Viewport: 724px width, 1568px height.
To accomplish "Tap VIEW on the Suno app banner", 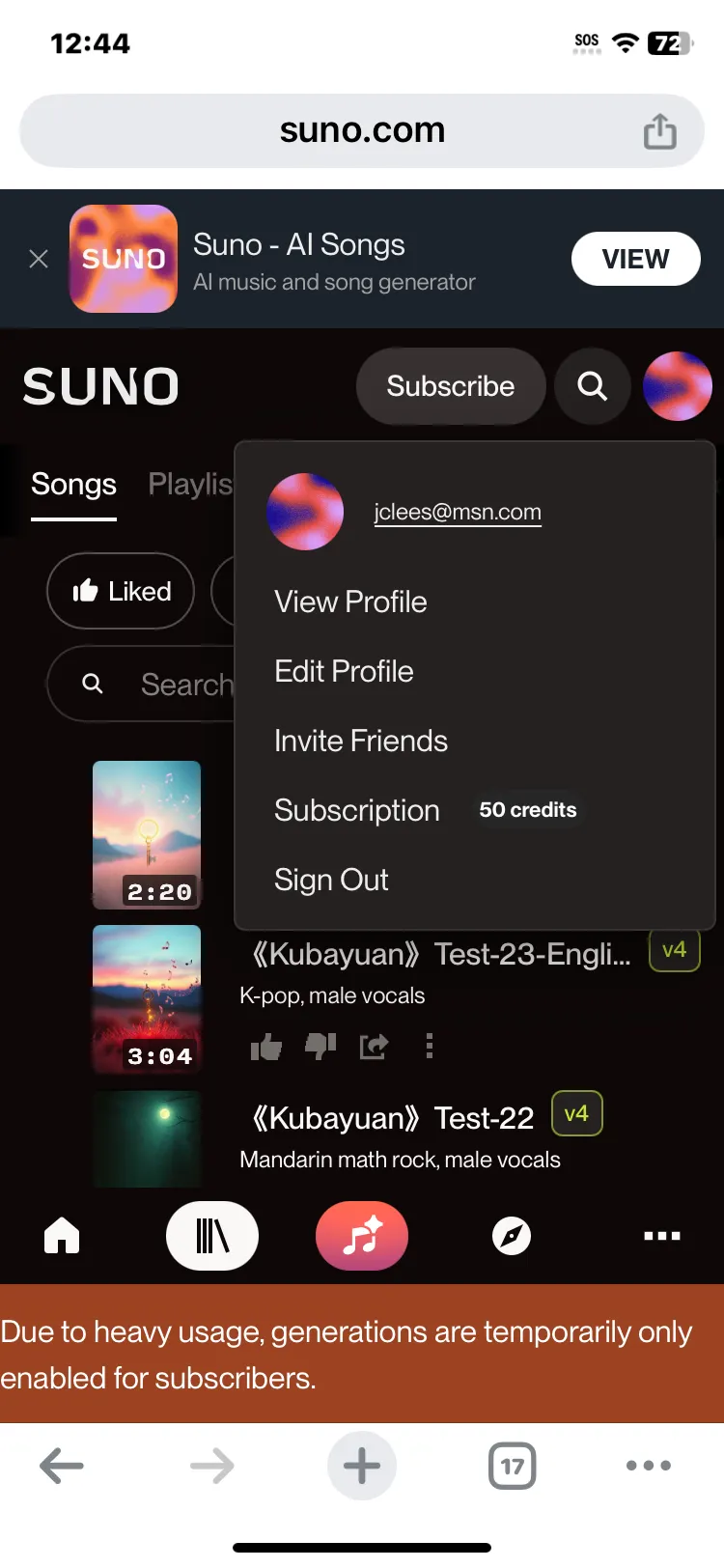I will [x=635, y=259].
